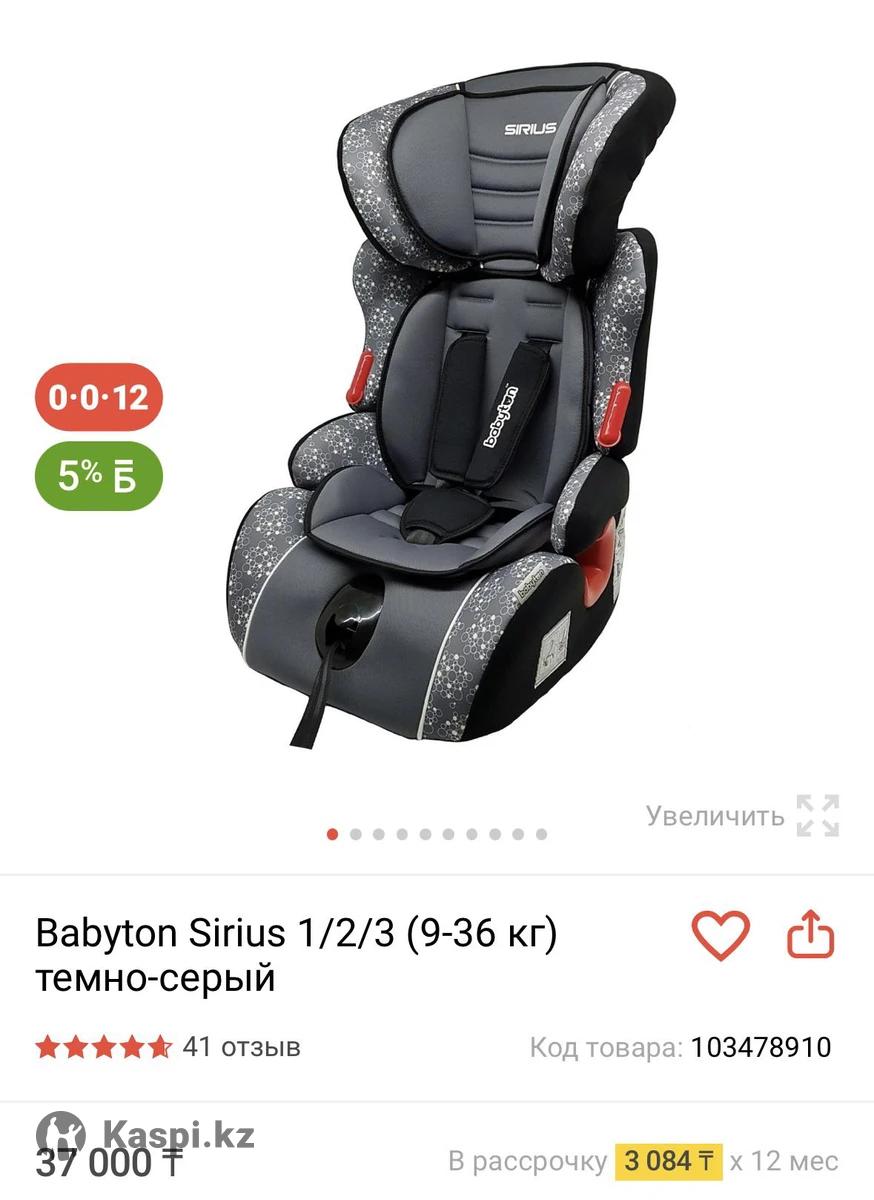Open the 41 отзыв reviews
This screenshot has width=874, height=1200.
pos(241,1047)
